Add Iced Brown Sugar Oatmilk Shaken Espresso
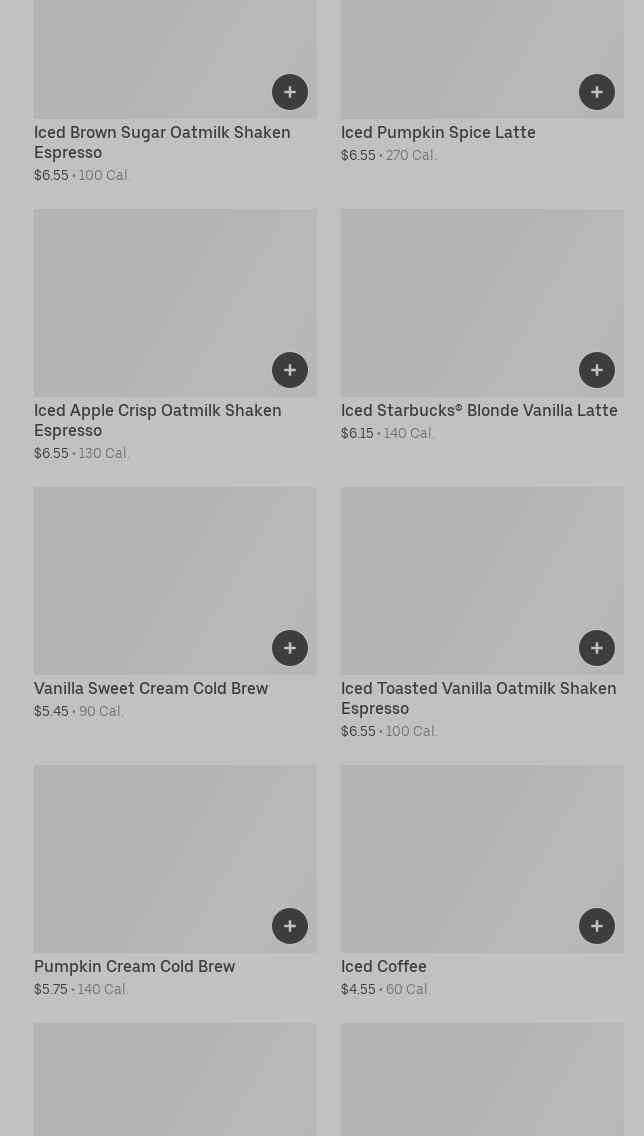 point(290,92)
